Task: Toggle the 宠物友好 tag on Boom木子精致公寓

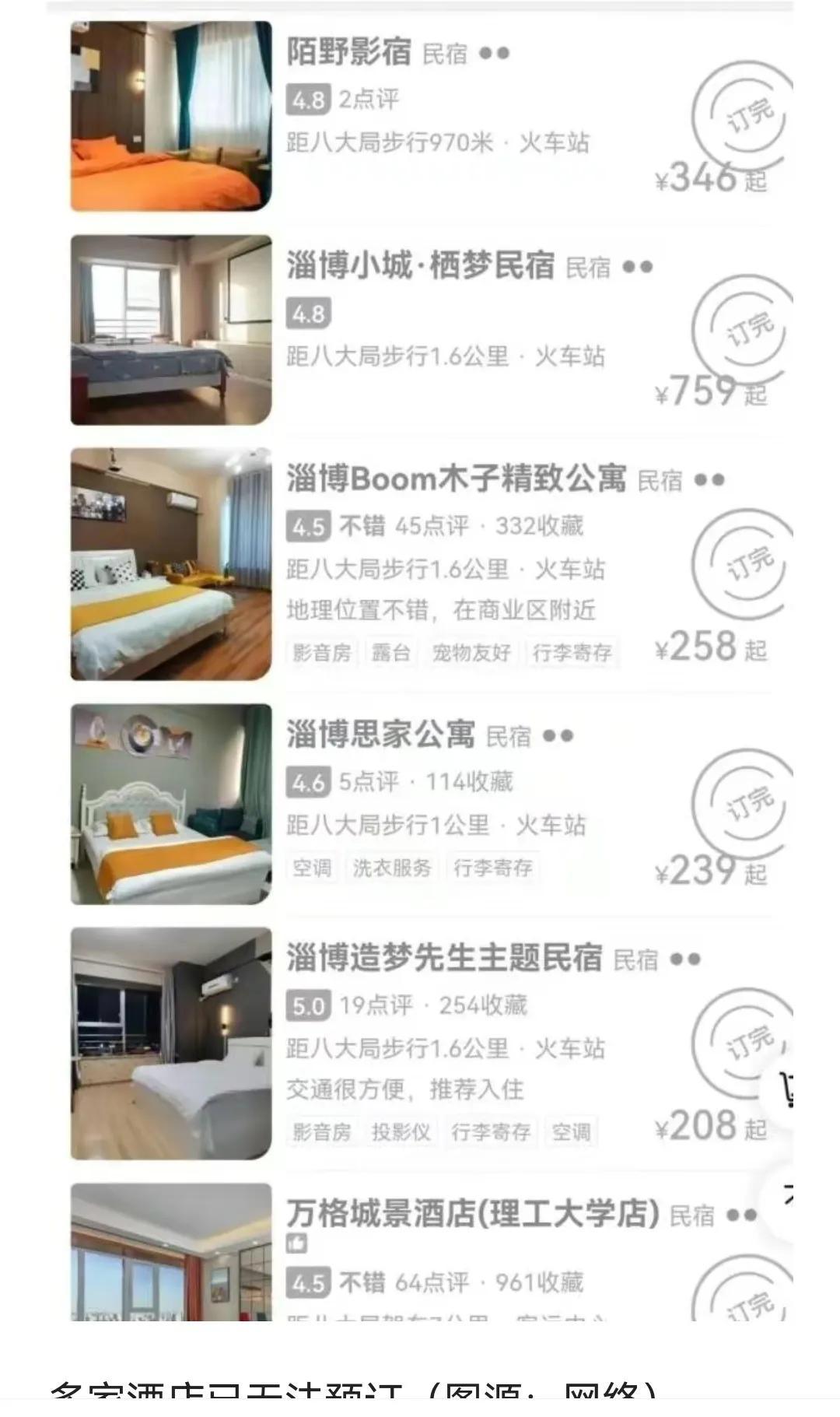Action: (473, 654)
